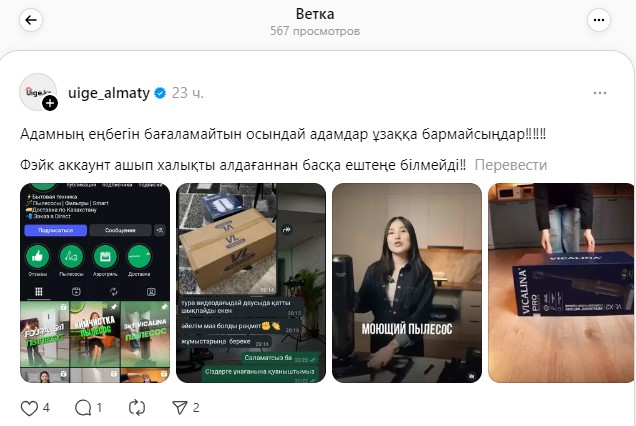
Task: Open the uige_almaty username link
Action: point(108,93)
